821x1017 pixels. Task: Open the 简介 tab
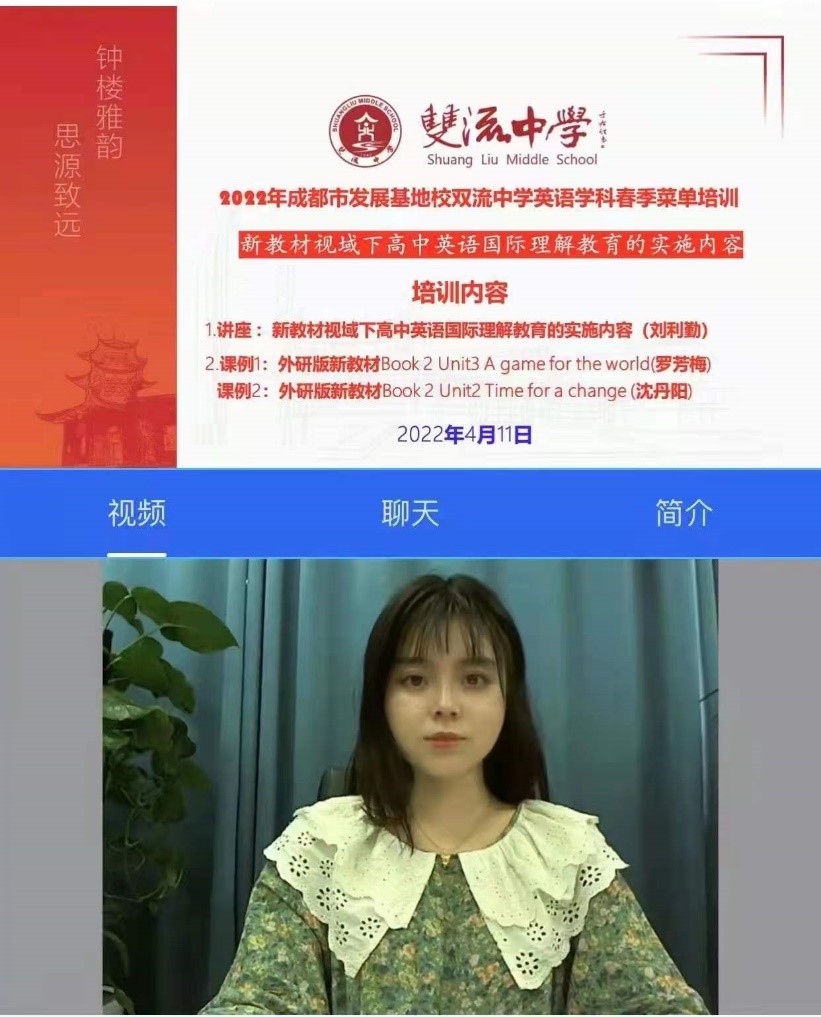pyautogui.click(x=684, y=513)
